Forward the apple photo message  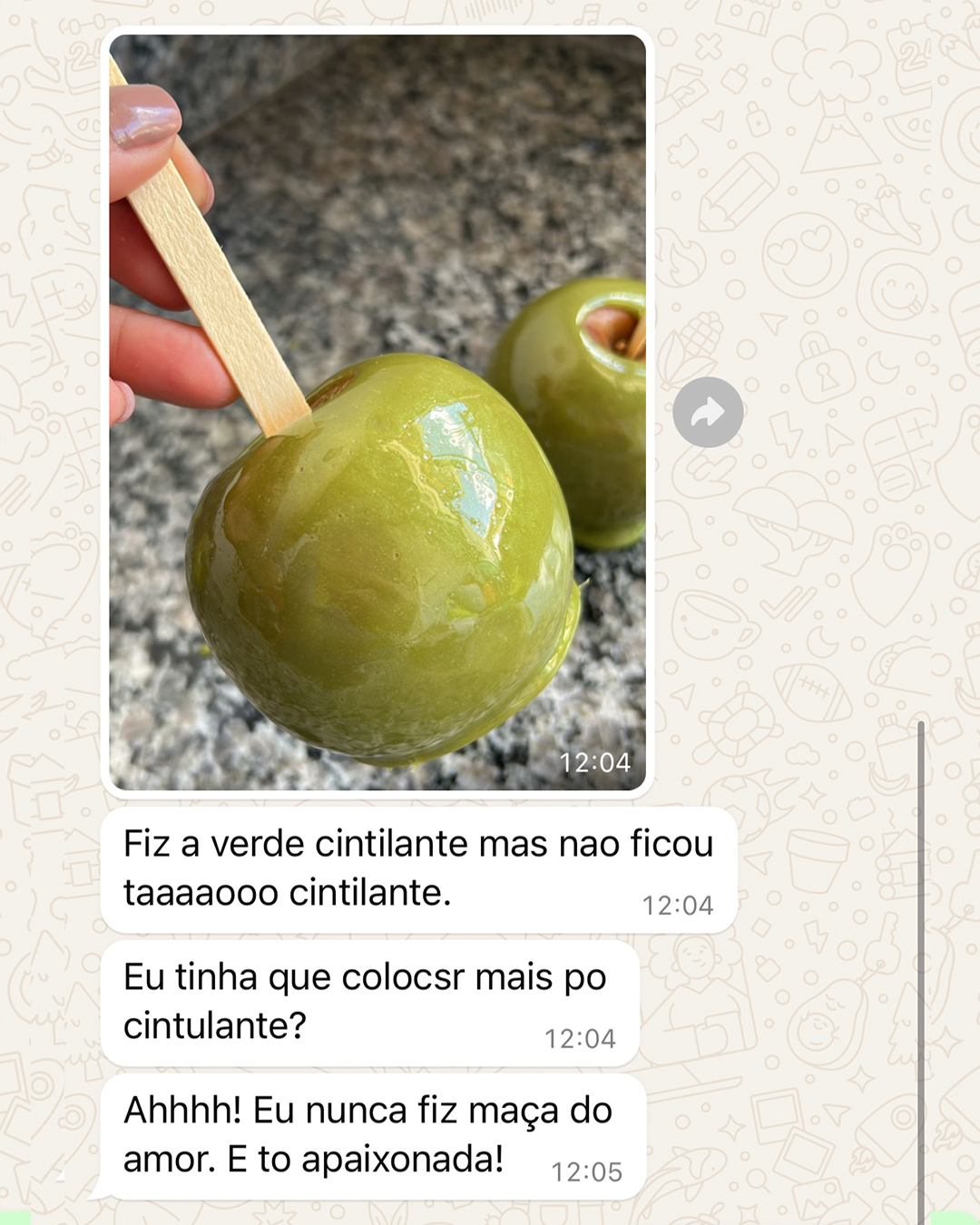click(x=708, y=413)
